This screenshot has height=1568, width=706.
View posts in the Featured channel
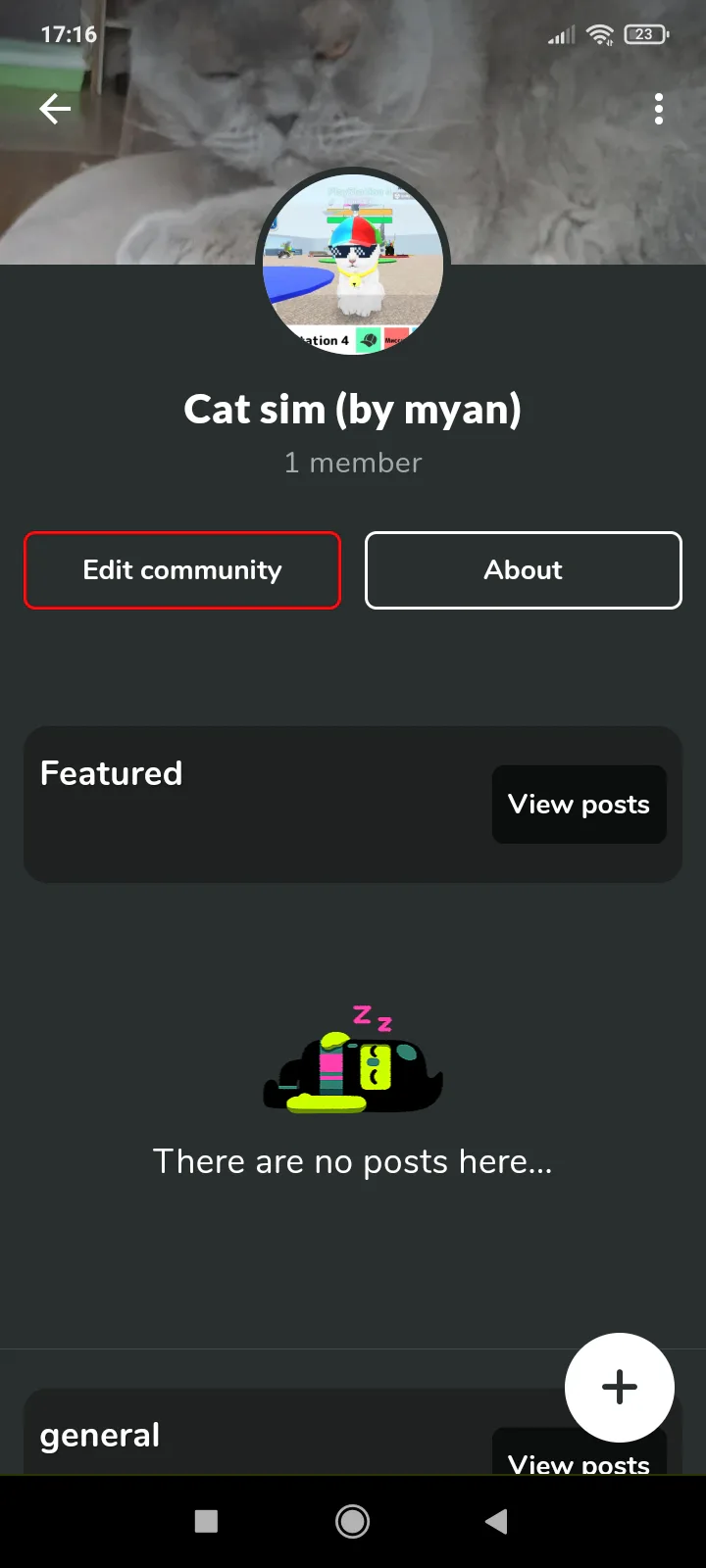(x=579, y=805)
